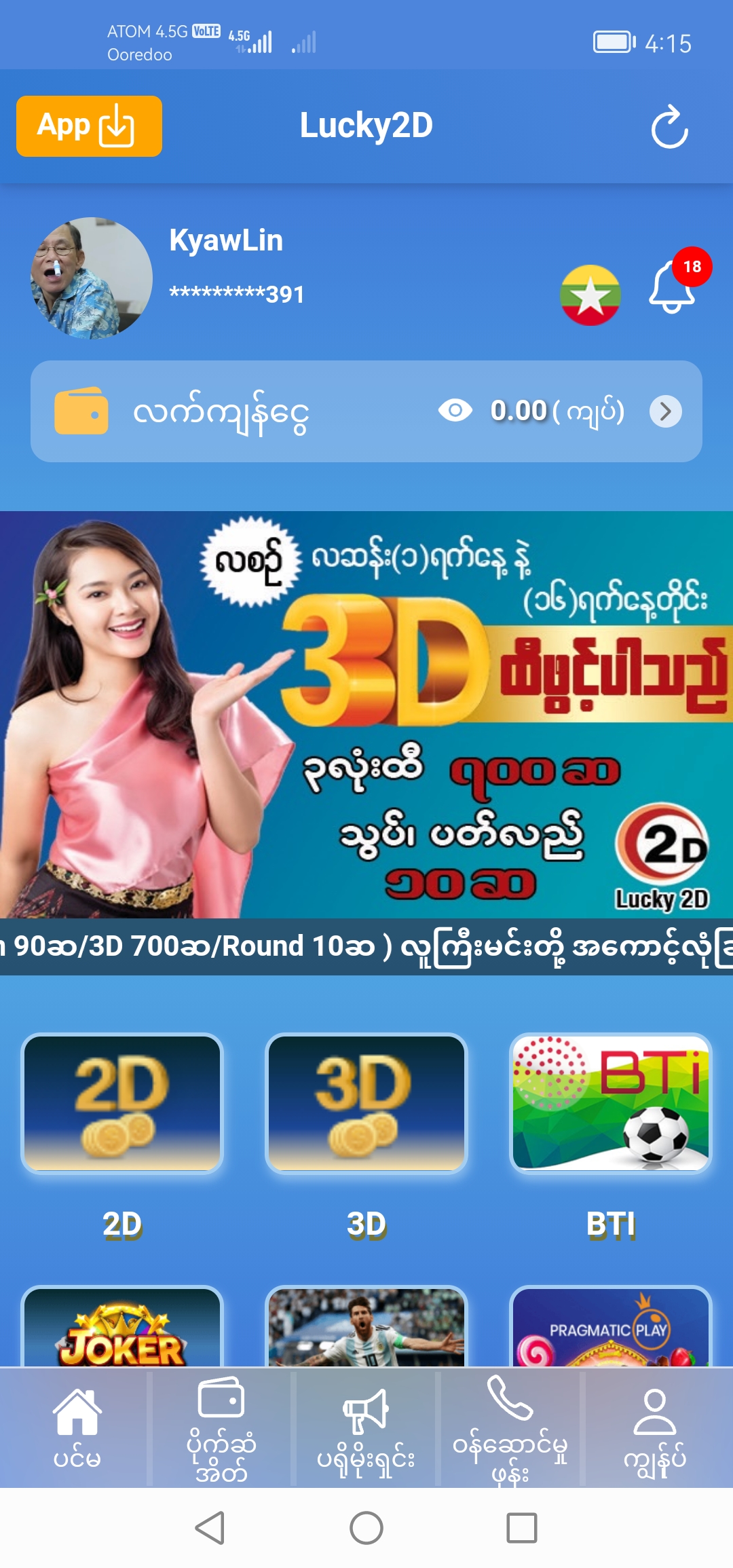Switch to the ပရိုမိုးရှင်း promotions tab
The width and height of the screenshot is (733, 1568).
click(365, 1427)
